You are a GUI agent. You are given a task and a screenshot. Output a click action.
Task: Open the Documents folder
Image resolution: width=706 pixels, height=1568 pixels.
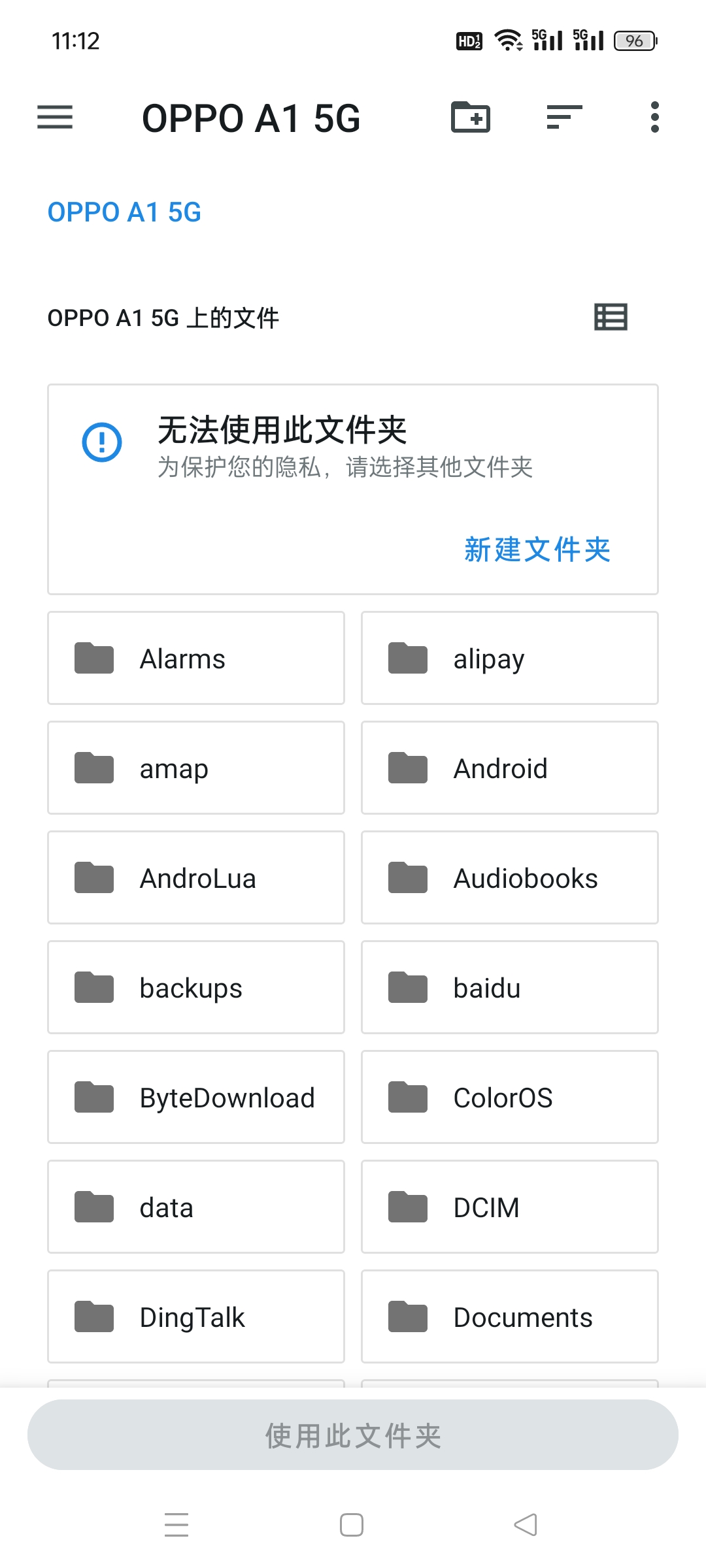pyautogui.click(x=510, y=1316)
